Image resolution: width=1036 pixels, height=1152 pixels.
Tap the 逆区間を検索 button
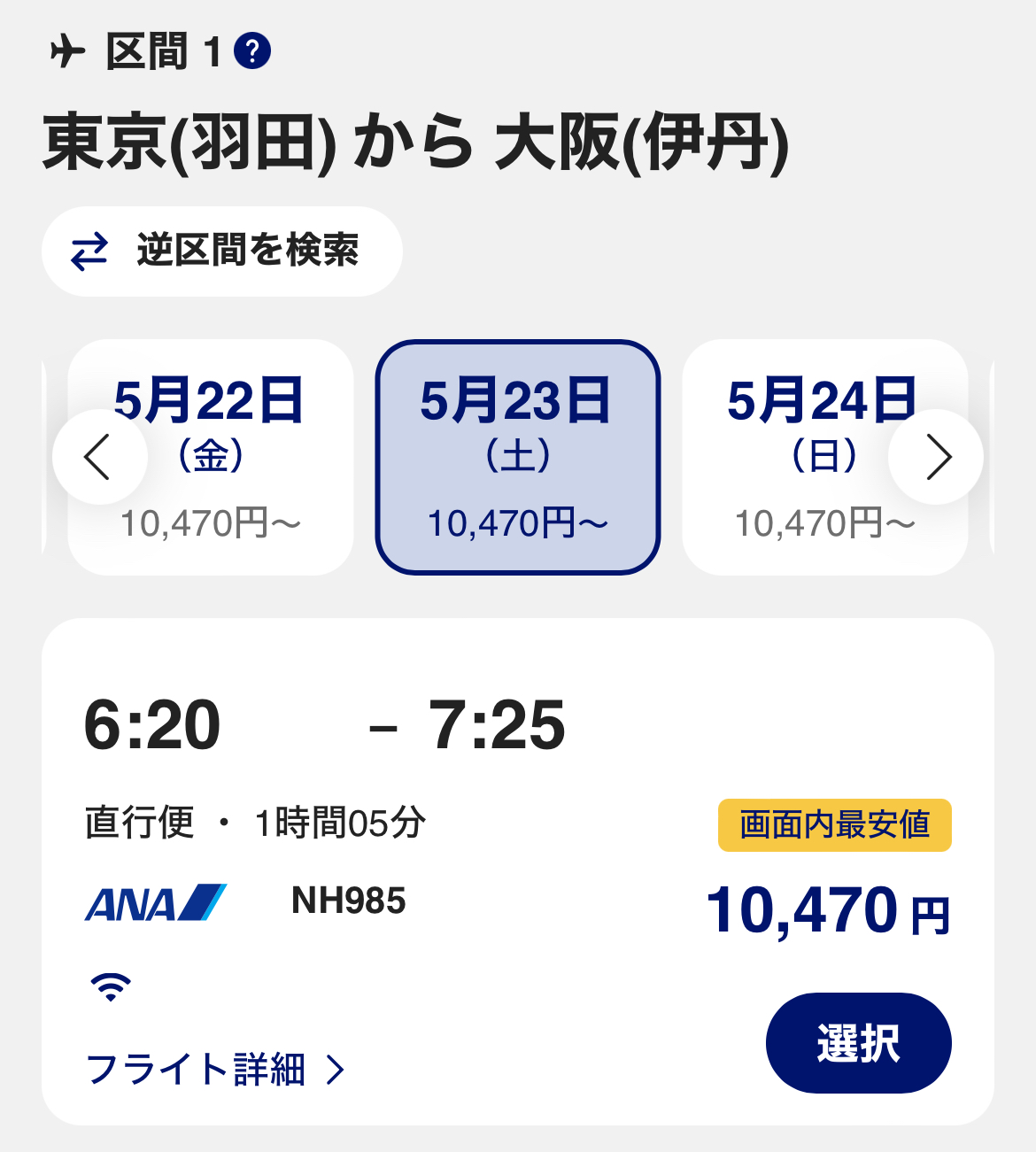[221, 251]
